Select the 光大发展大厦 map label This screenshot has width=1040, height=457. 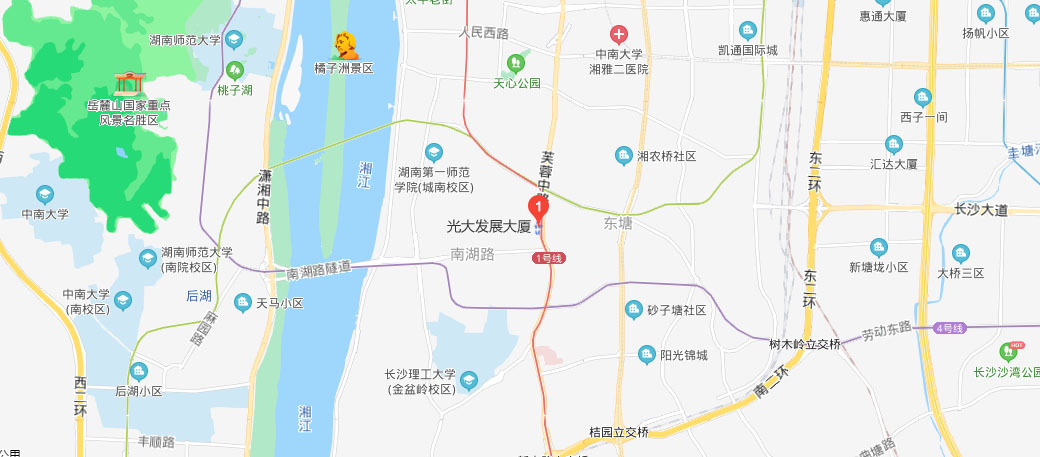(488, 228)
